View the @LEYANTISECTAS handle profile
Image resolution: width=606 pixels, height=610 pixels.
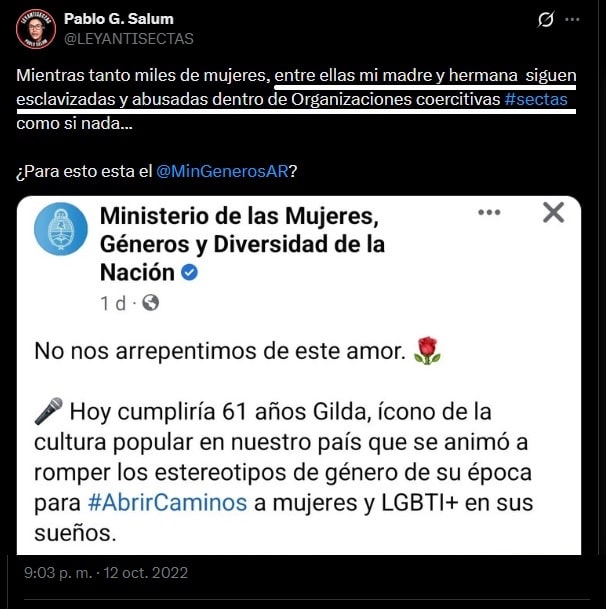click(129, 38)
